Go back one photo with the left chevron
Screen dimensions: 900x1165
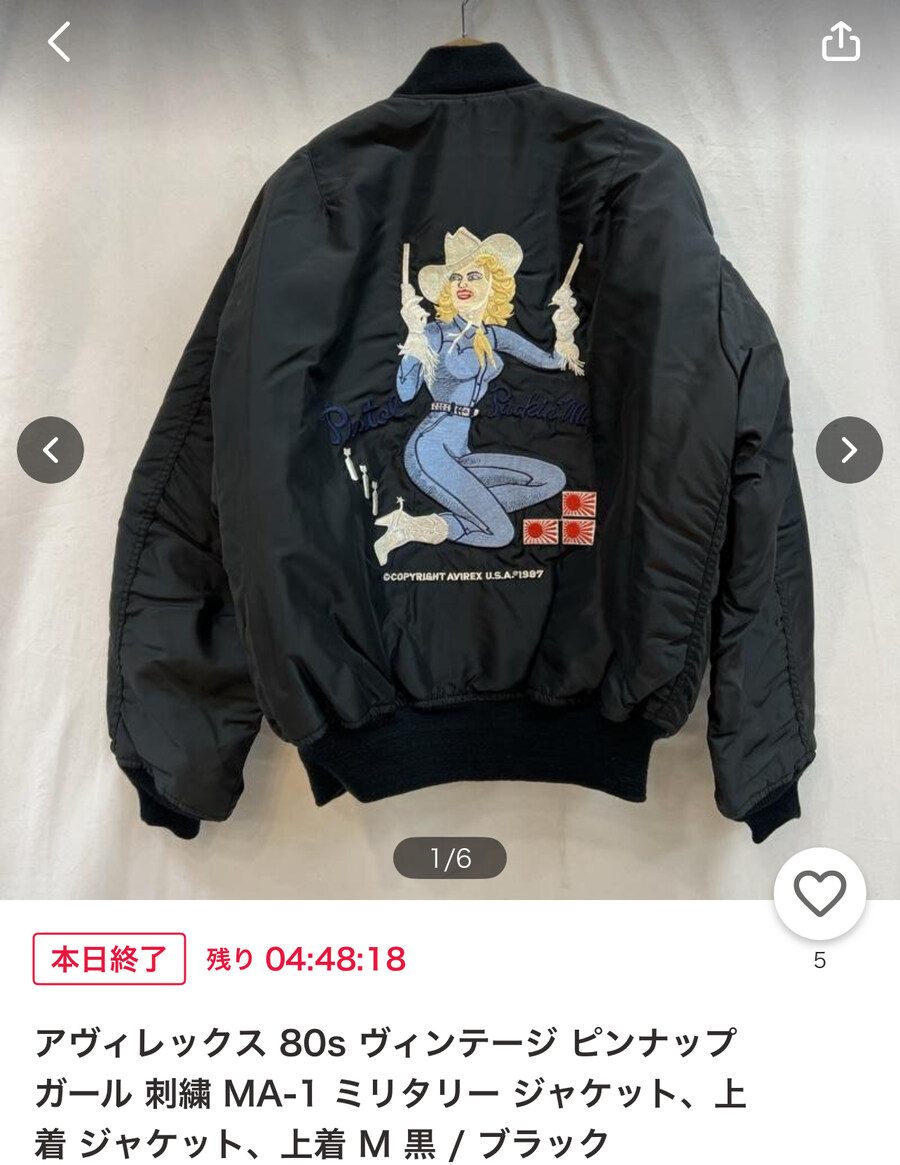click(x=49, y=450)
